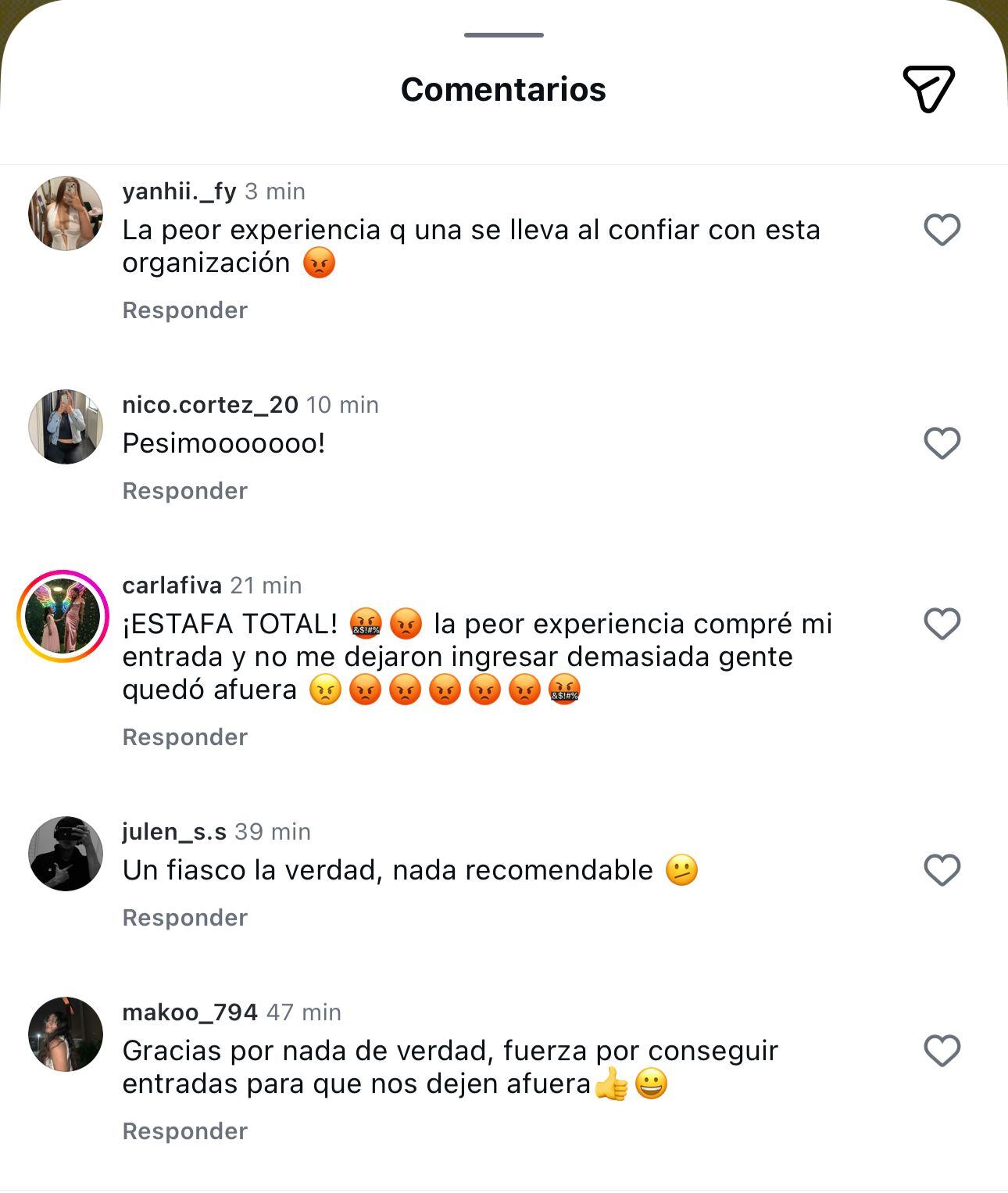
Task: View carlafiva's story from avatar
Action: [63, 616]
